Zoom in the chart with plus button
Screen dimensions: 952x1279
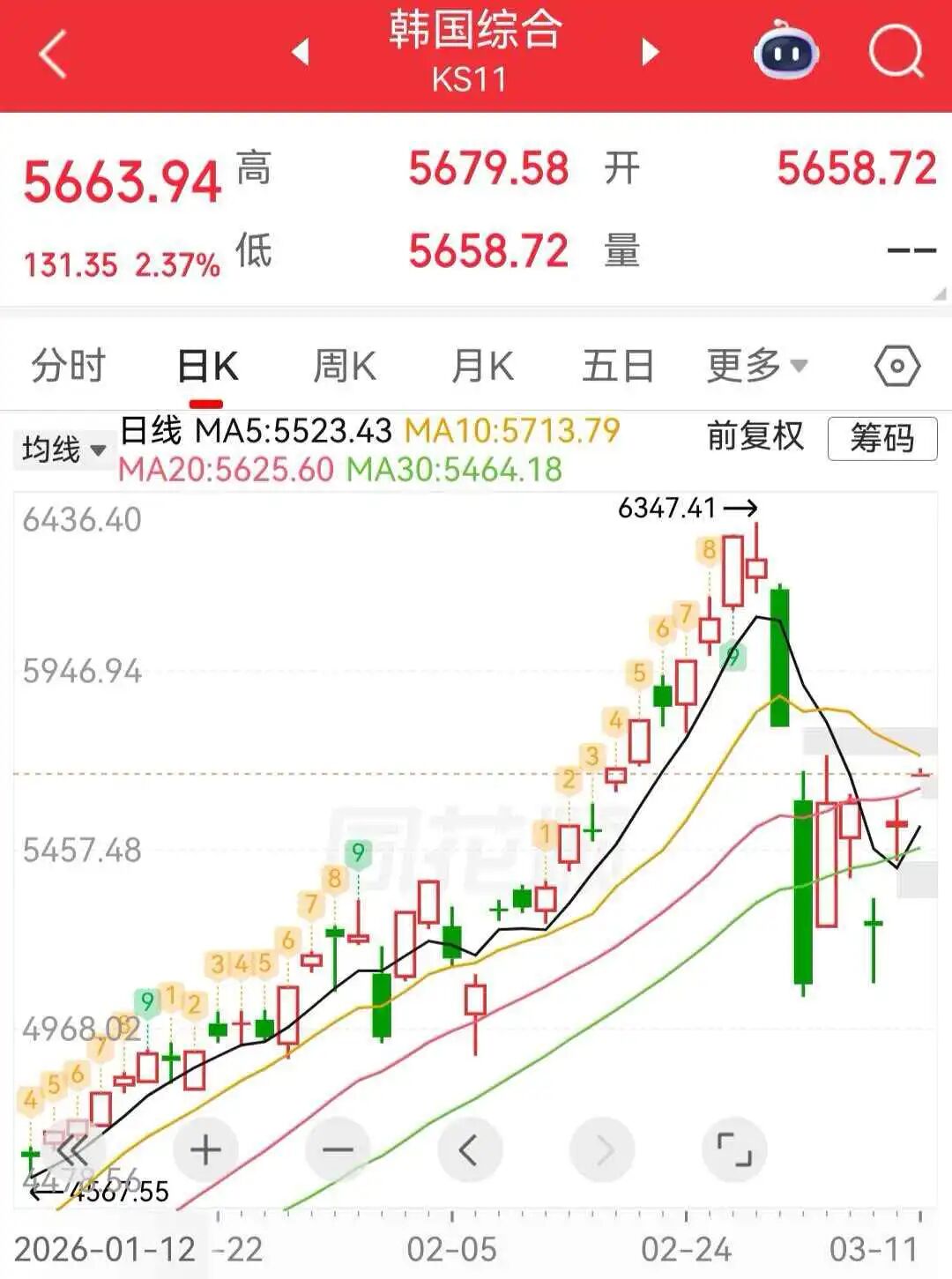click(x=205, y=1150)
